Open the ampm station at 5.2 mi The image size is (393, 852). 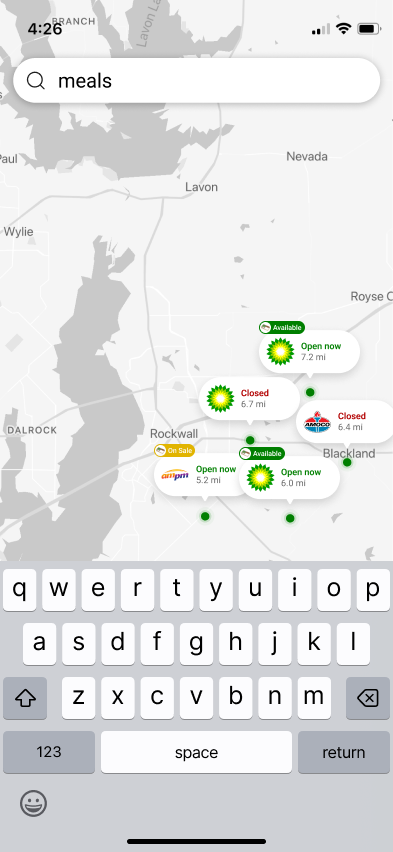point(201,475)
